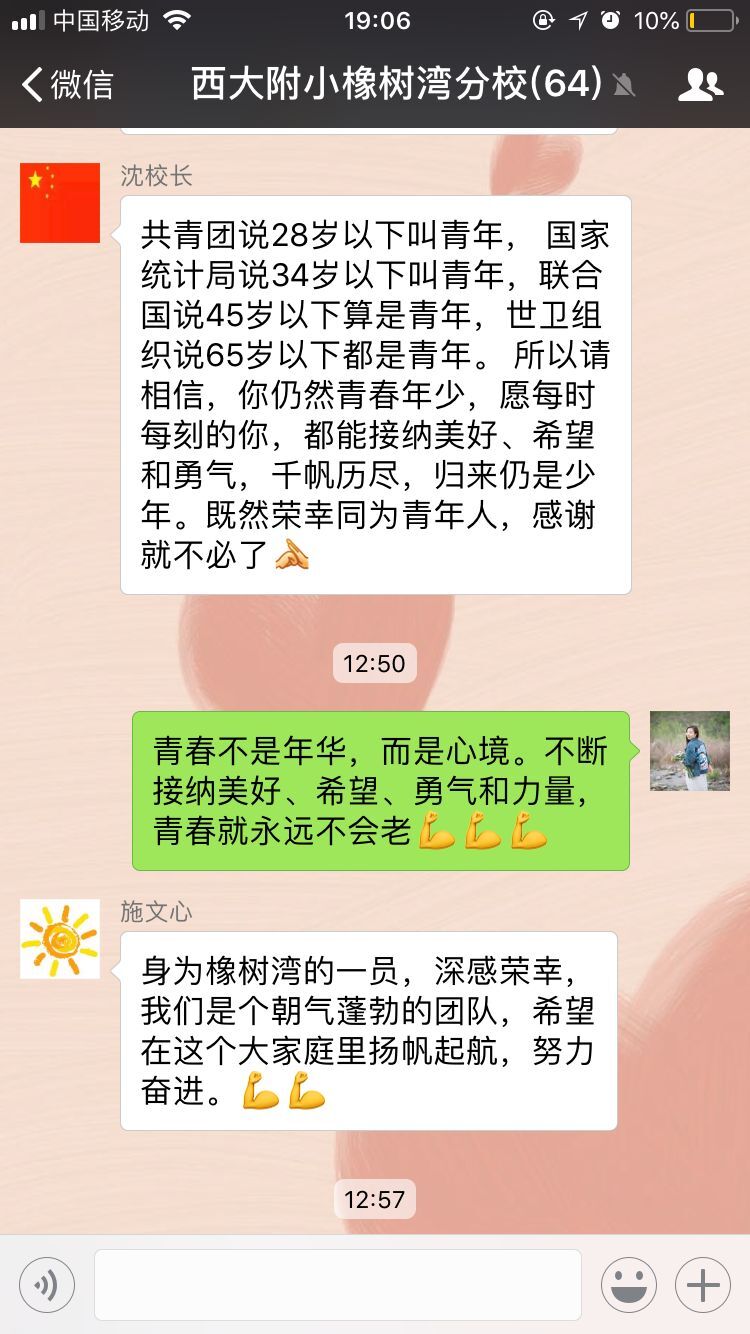Focus the message text field
The image size is (750, 1334).
[338, 1285]
